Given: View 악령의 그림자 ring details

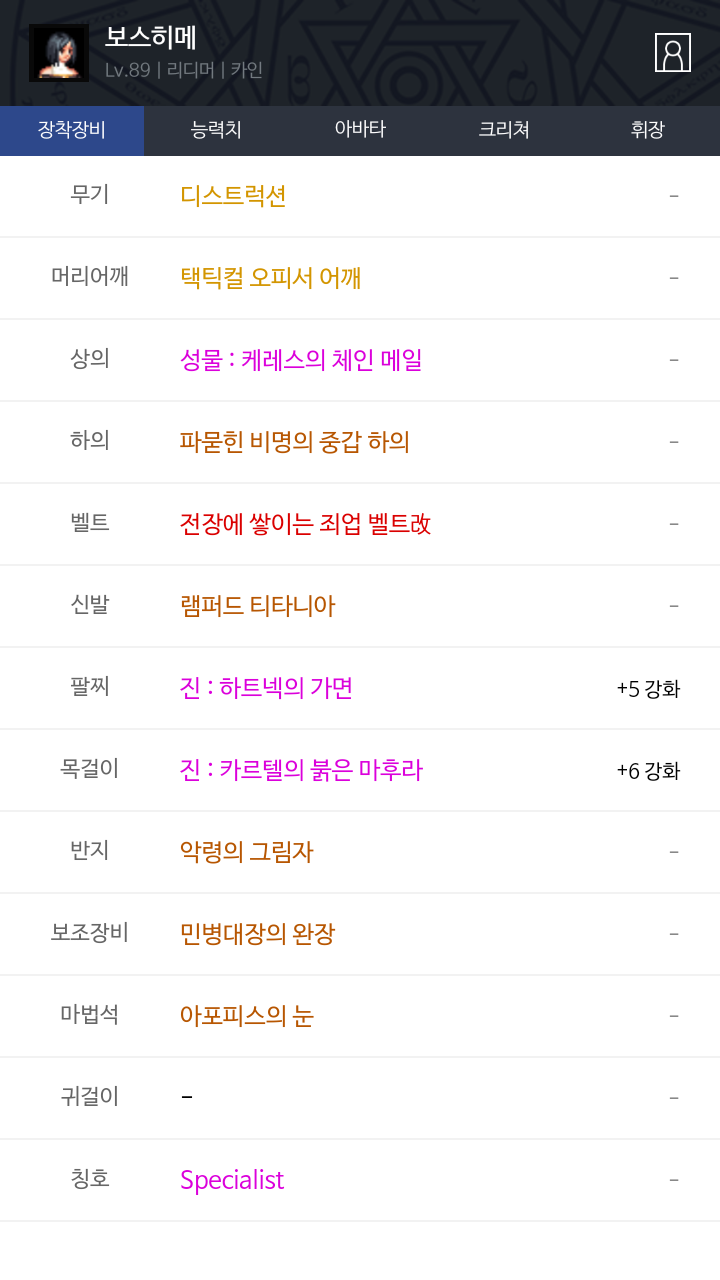Looking at the screenshot, I should click(246, 852).
